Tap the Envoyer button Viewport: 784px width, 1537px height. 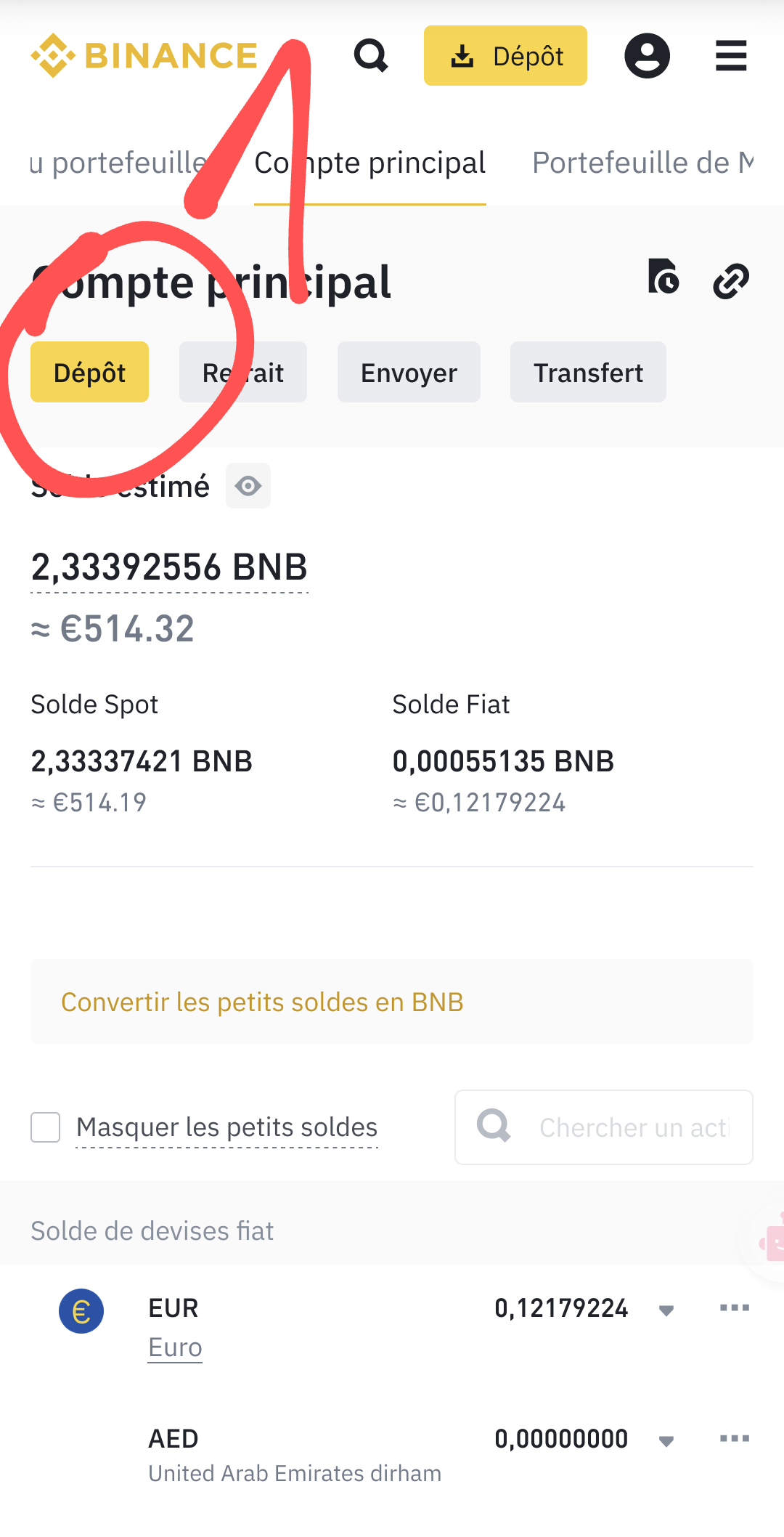[x=409, y=372]
